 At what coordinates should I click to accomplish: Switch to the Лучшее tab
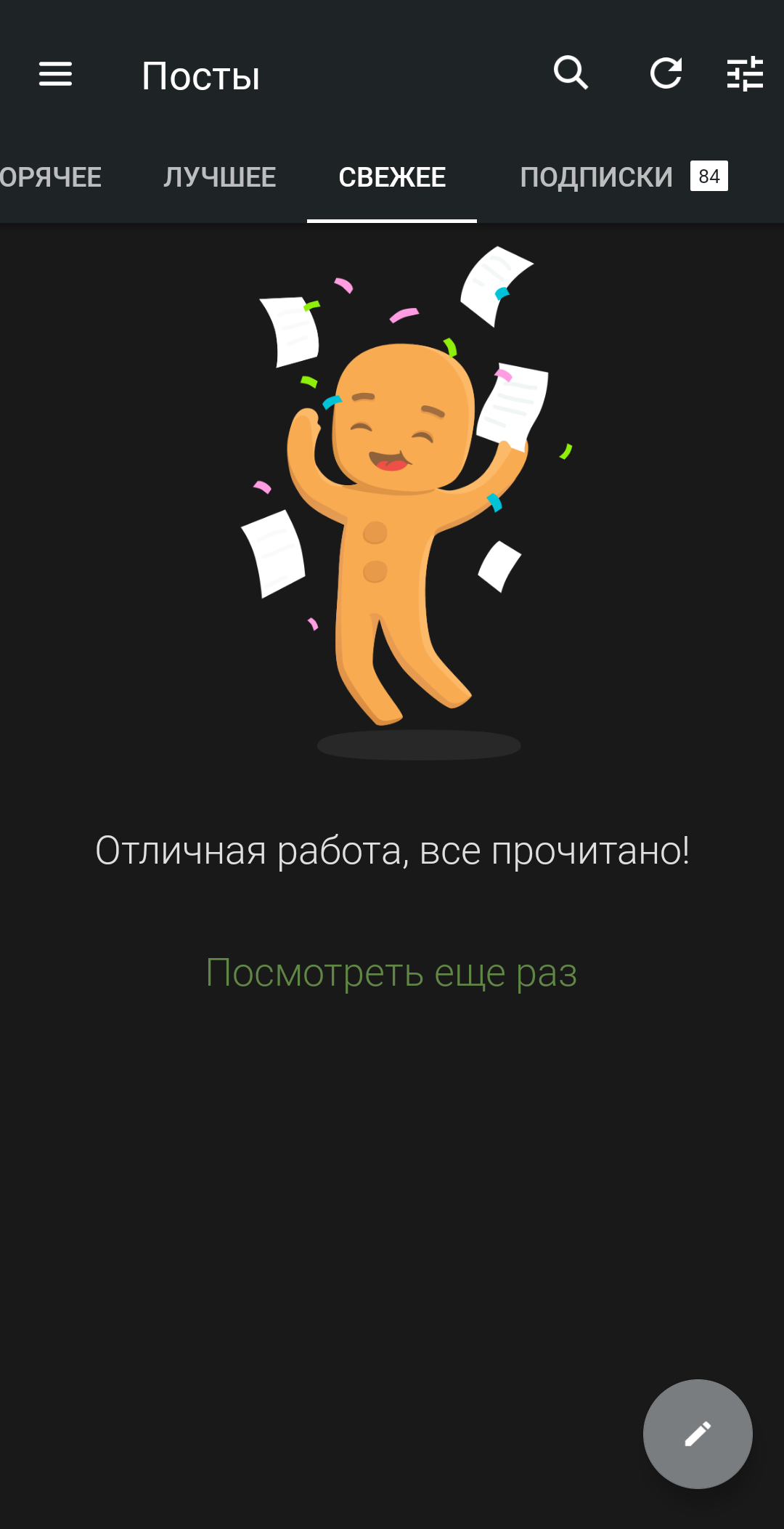(219, 177)
